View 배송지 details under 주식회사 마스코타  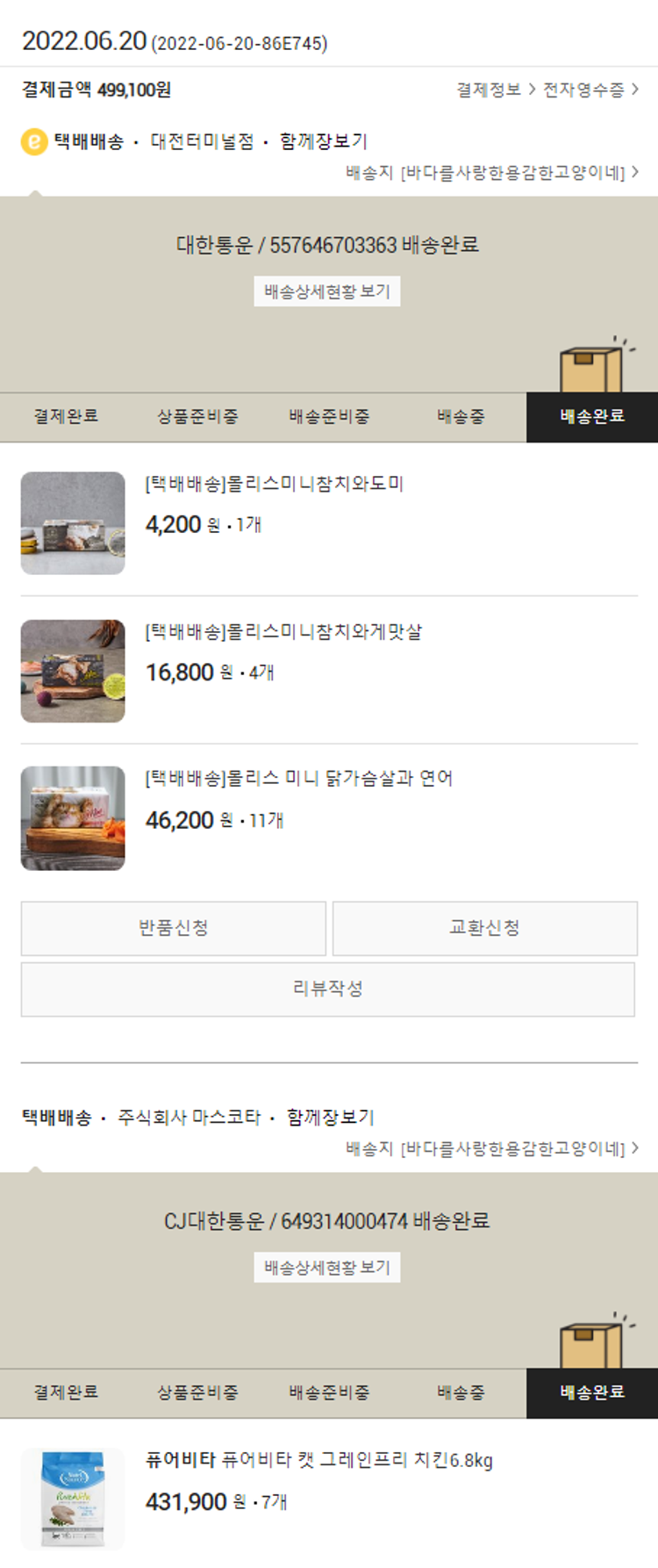tap(492, 1148)
